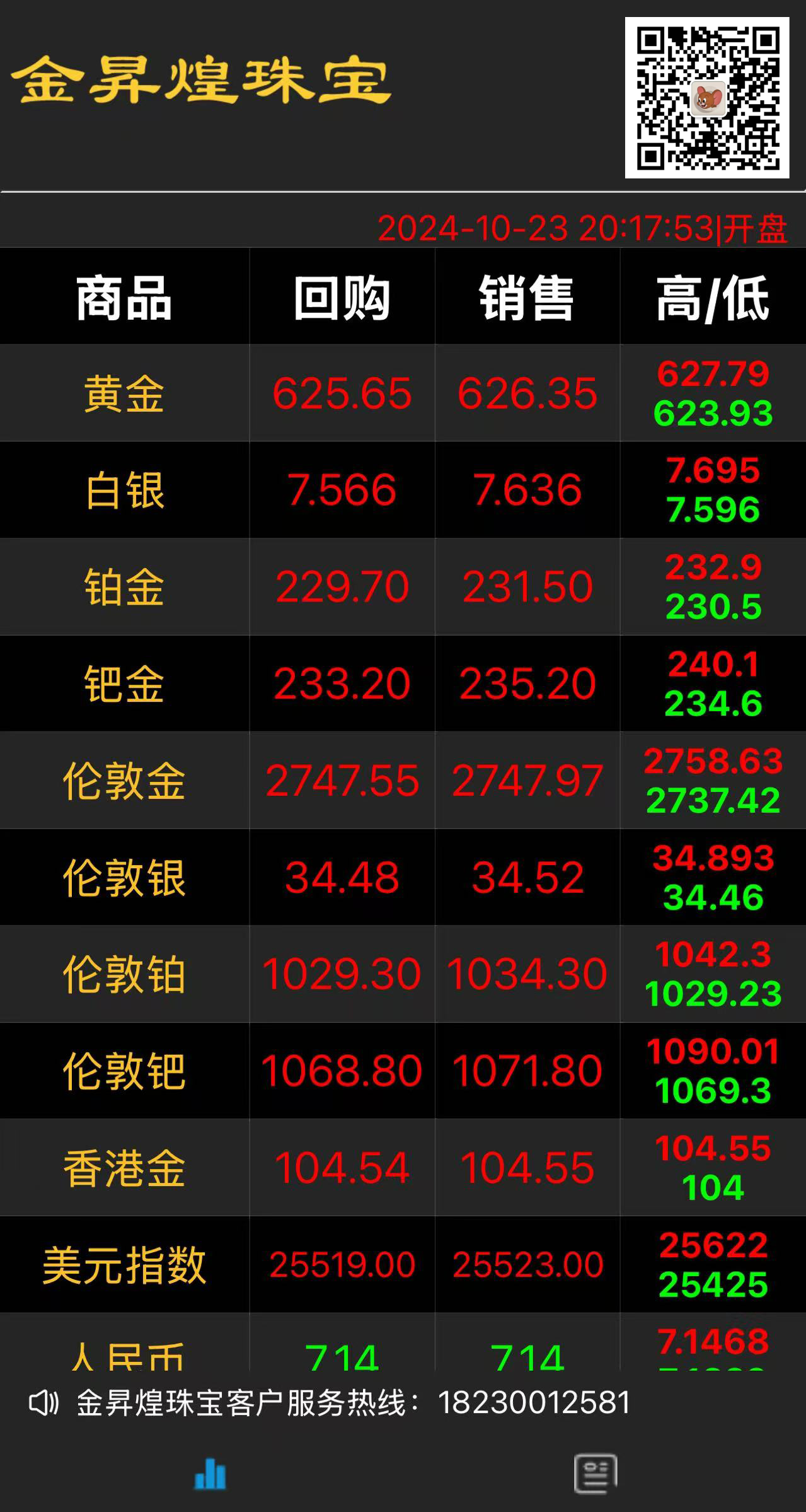Image resolution: width=806 pixels, height=1512 pixels.
Task: Select the 商品 column header
Action: [125, 296]
